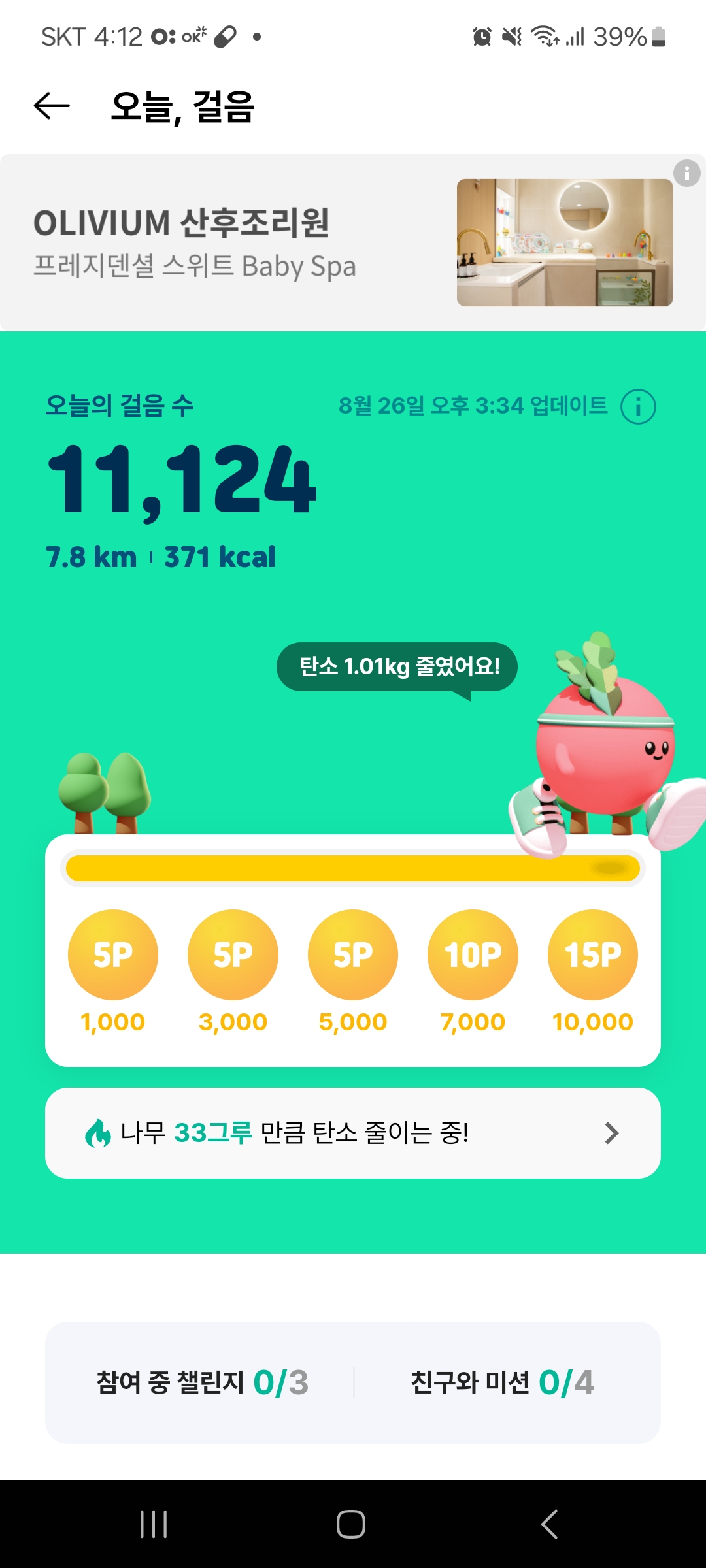This screenshot has width=706, height=1568.
Task: View 참여 중 챌린지 challenges
Action: [201, 1382]
